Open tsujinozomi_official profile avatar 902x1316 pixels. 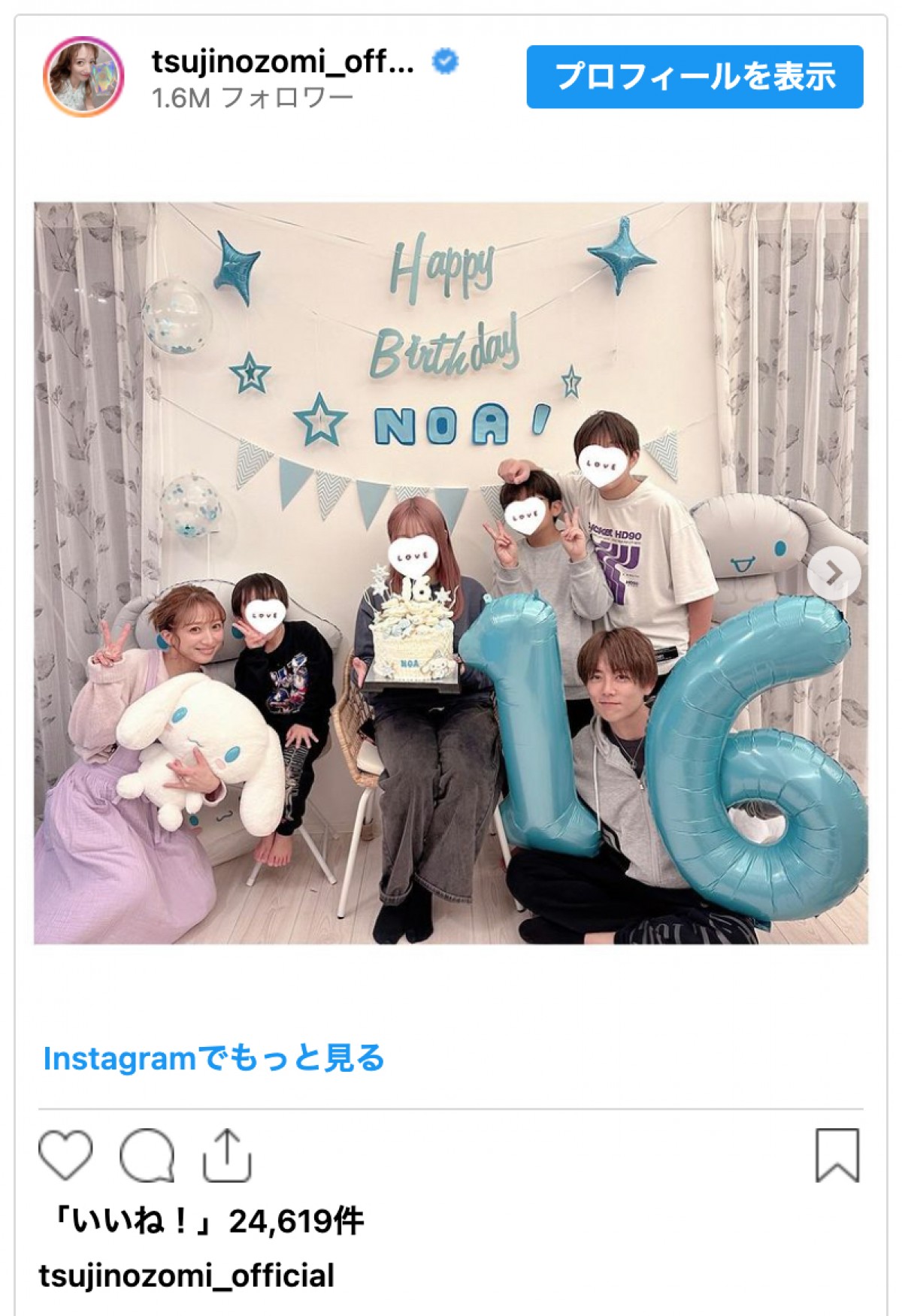pos(83,77)
